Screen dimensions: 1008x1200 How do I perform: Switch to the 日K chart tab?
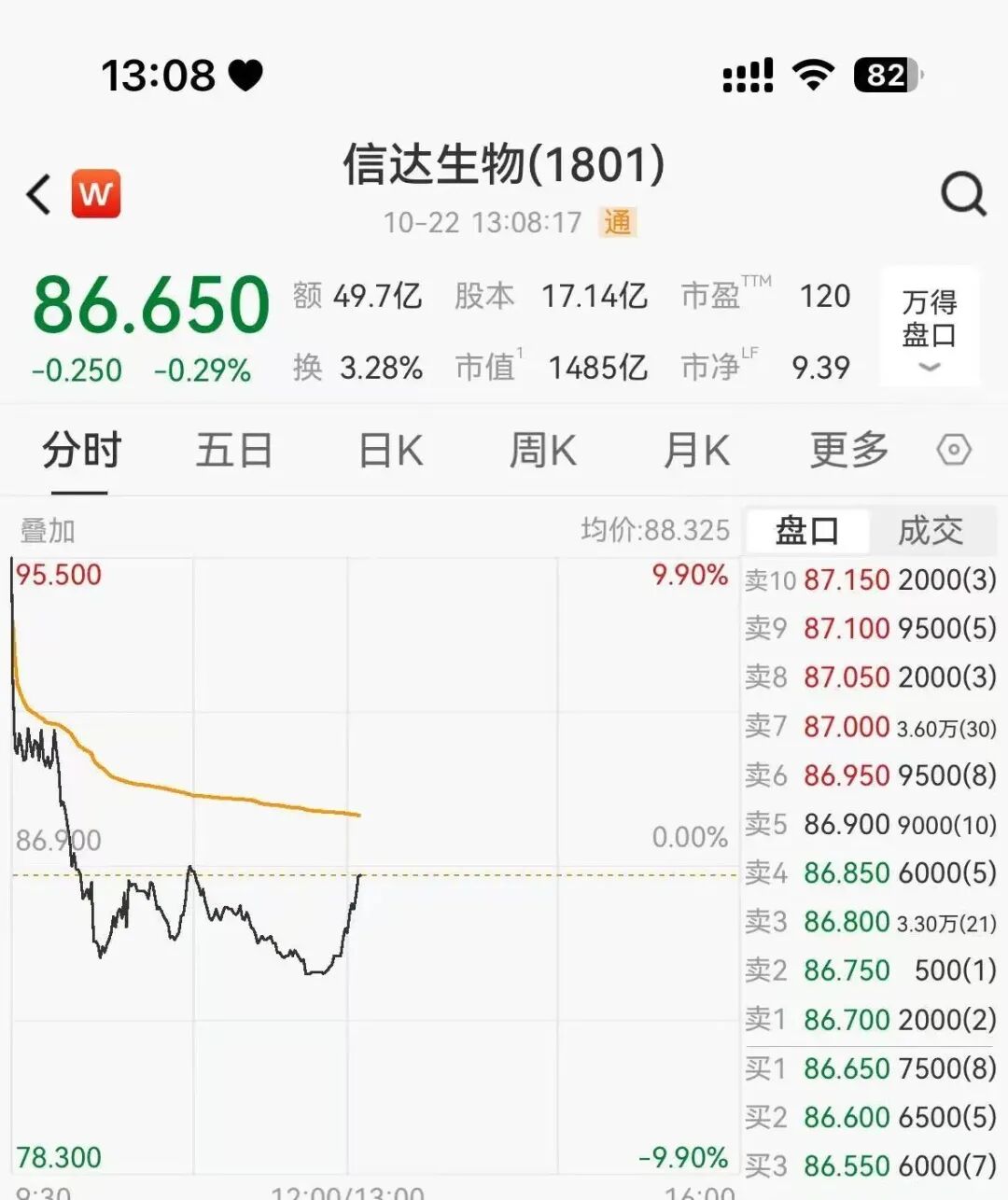coord(390,451)
